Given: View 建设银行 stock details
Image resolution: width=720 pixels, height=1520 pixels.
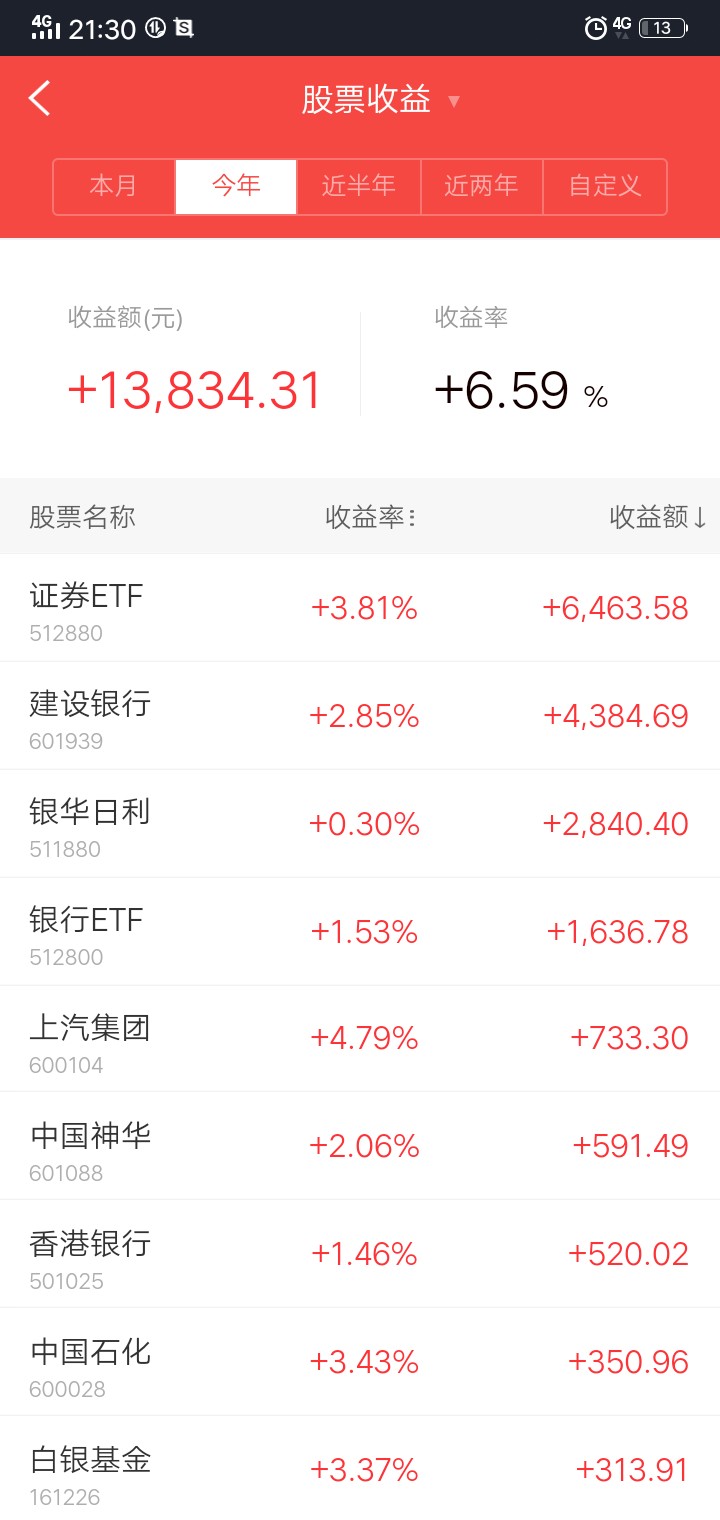Looking at the screenshot, I should [360, 716].
